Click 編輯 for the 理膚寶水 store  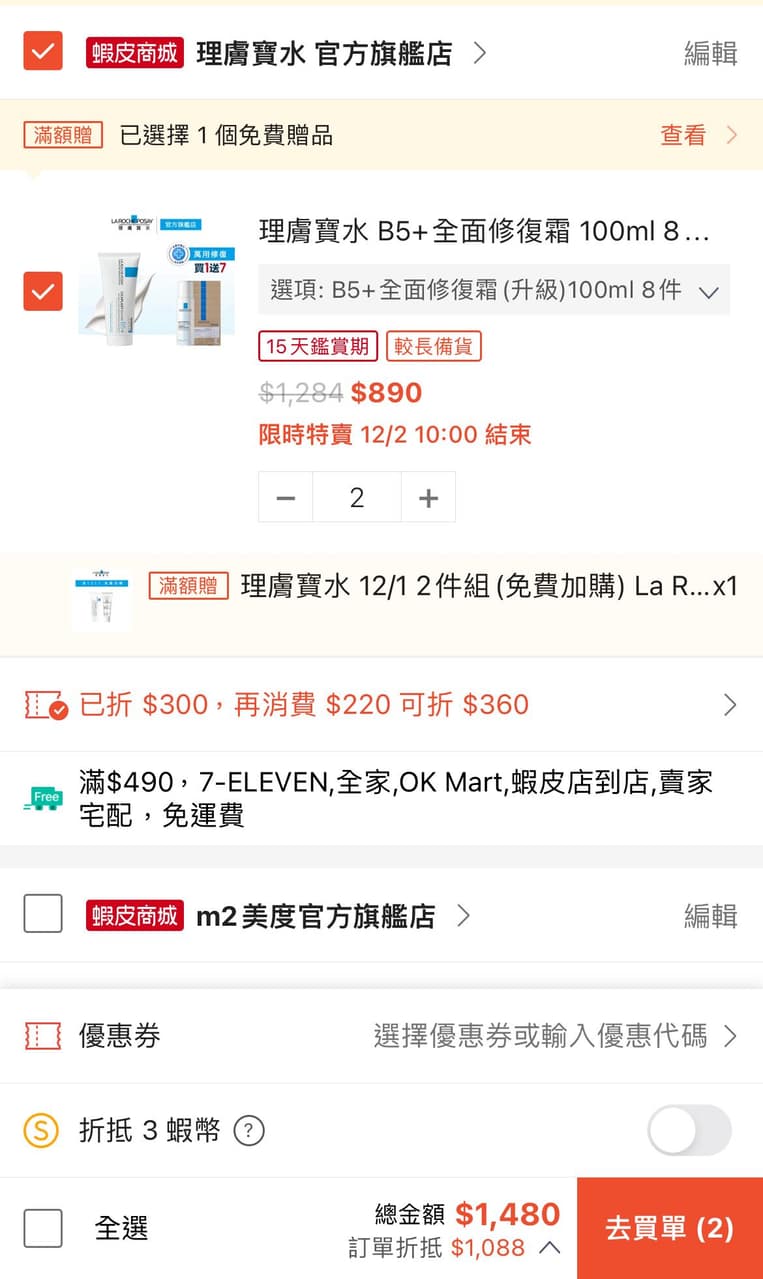pos(710,52)
